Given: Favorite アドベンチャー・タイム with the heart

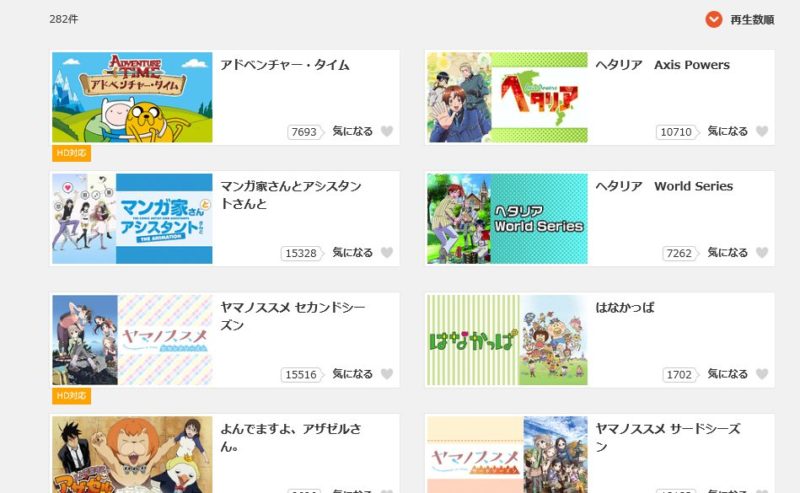Looking at the screenshot, I should [x=387, y=131].
